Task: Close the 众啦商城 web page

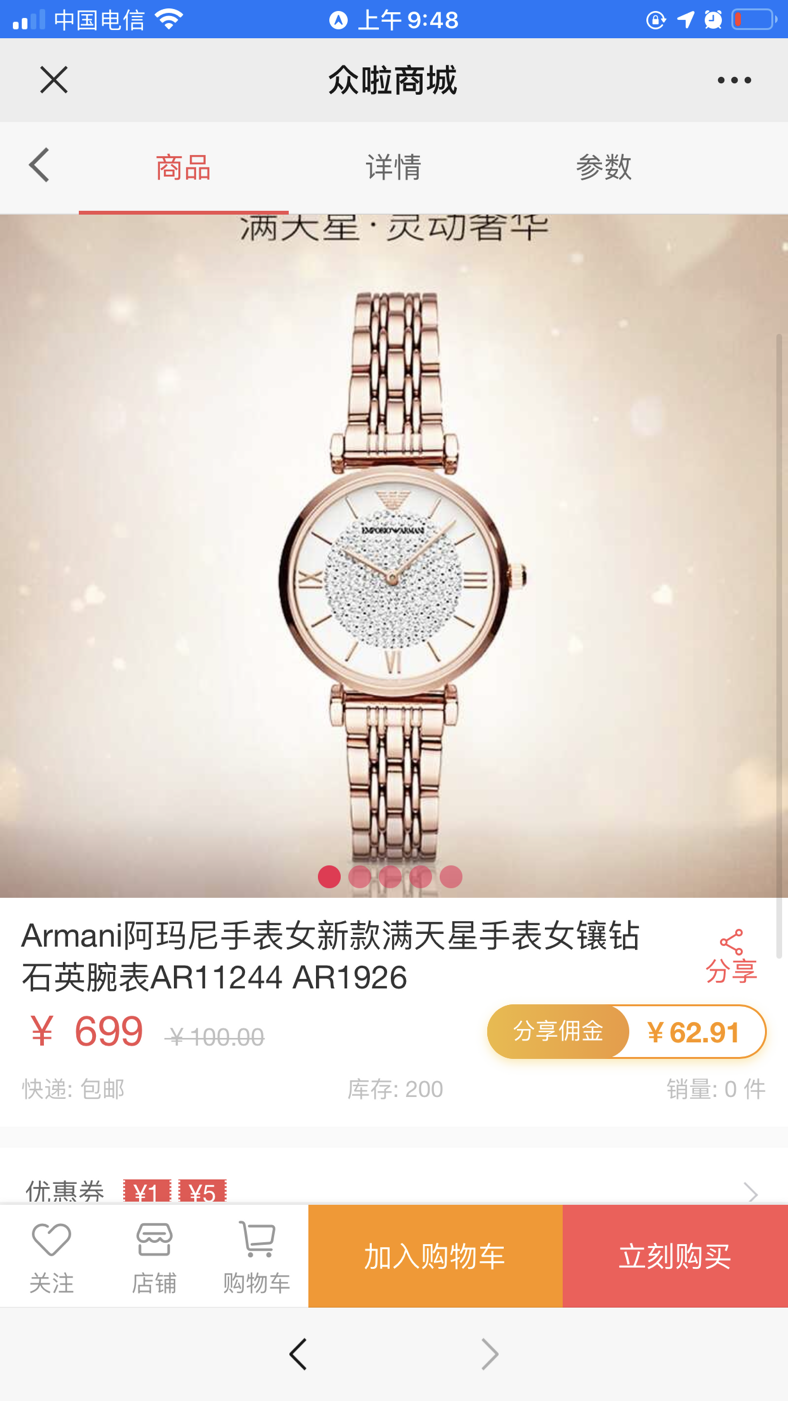Action: 54,80
